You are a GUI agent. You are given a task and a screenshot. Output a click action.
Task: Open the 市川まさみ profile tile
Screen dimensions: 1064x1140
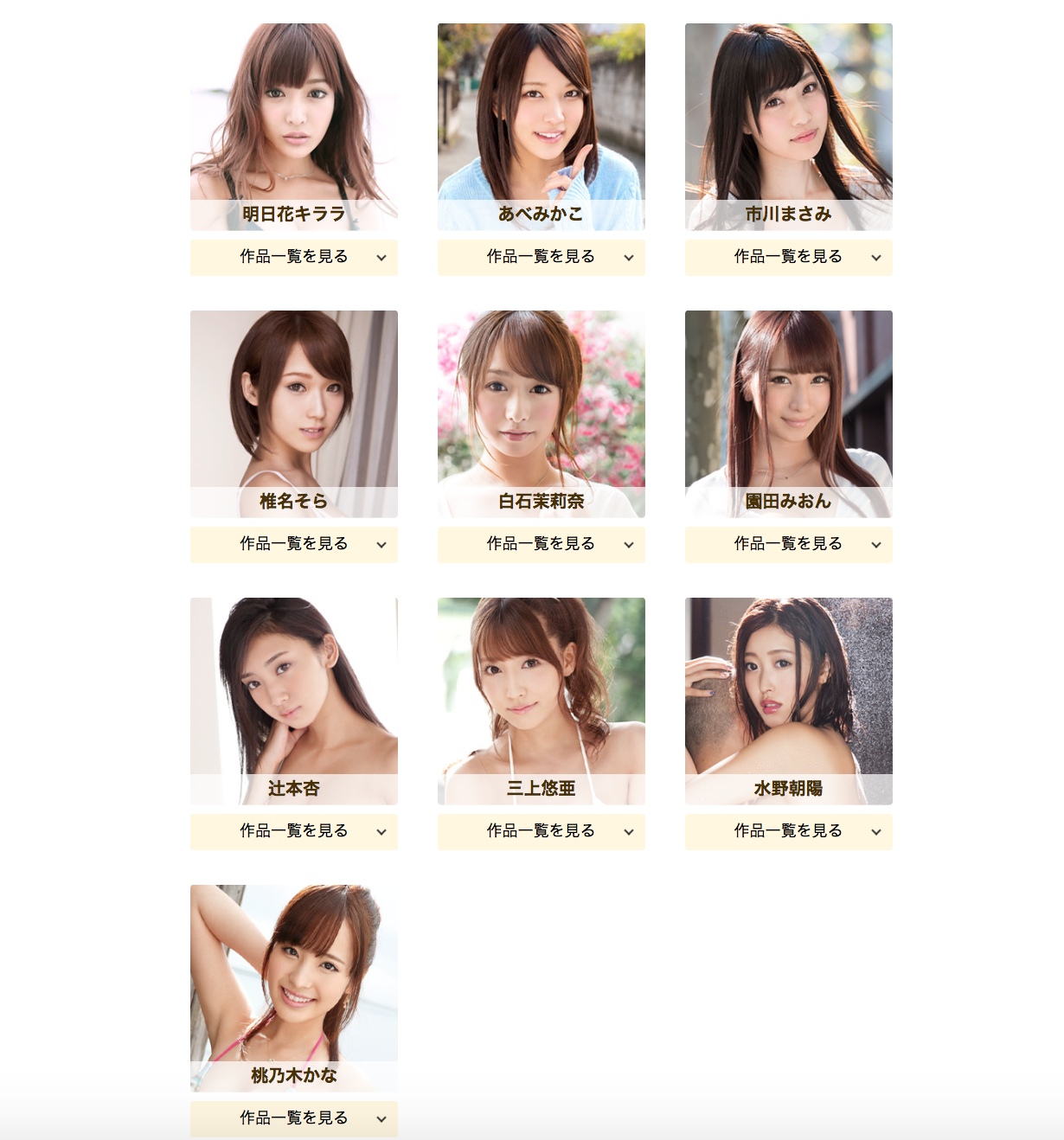coord(789,127)
